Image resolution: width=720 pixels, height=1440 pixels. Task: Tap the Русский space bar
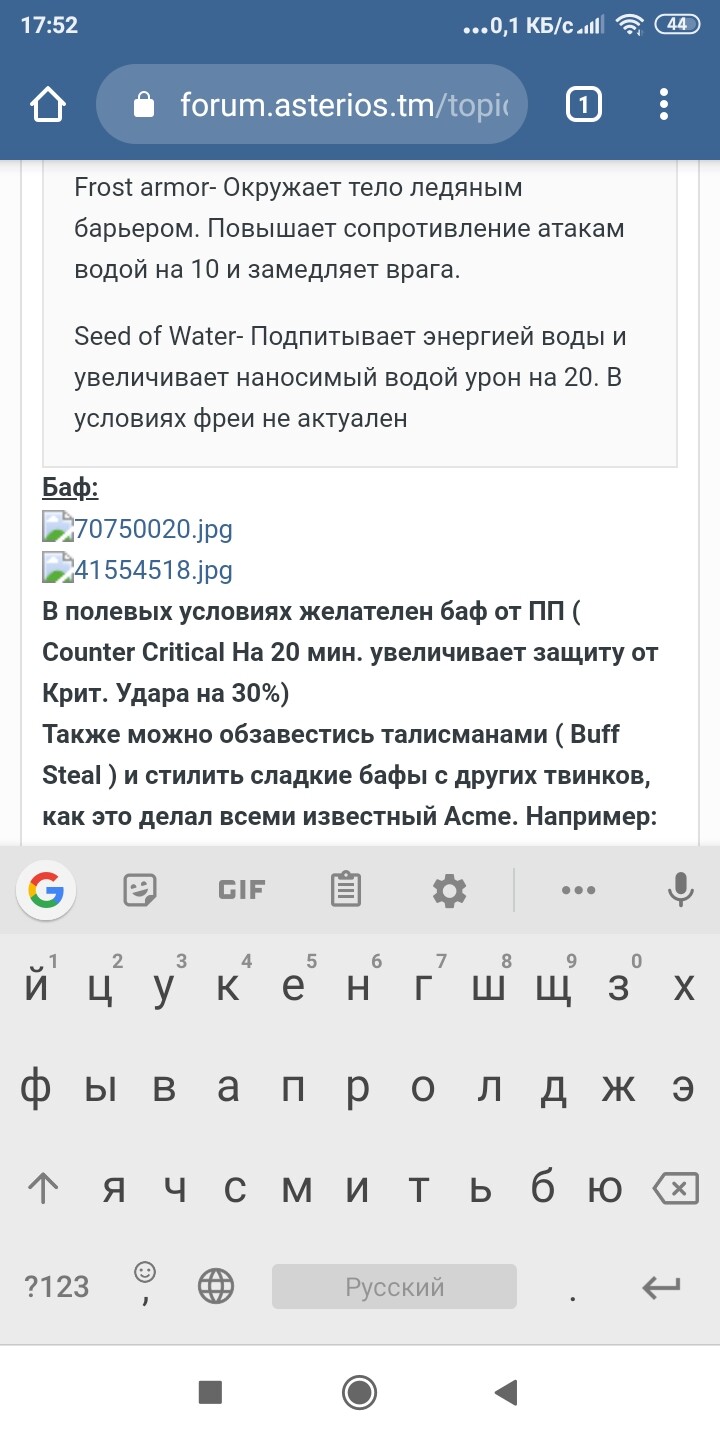394,1286
